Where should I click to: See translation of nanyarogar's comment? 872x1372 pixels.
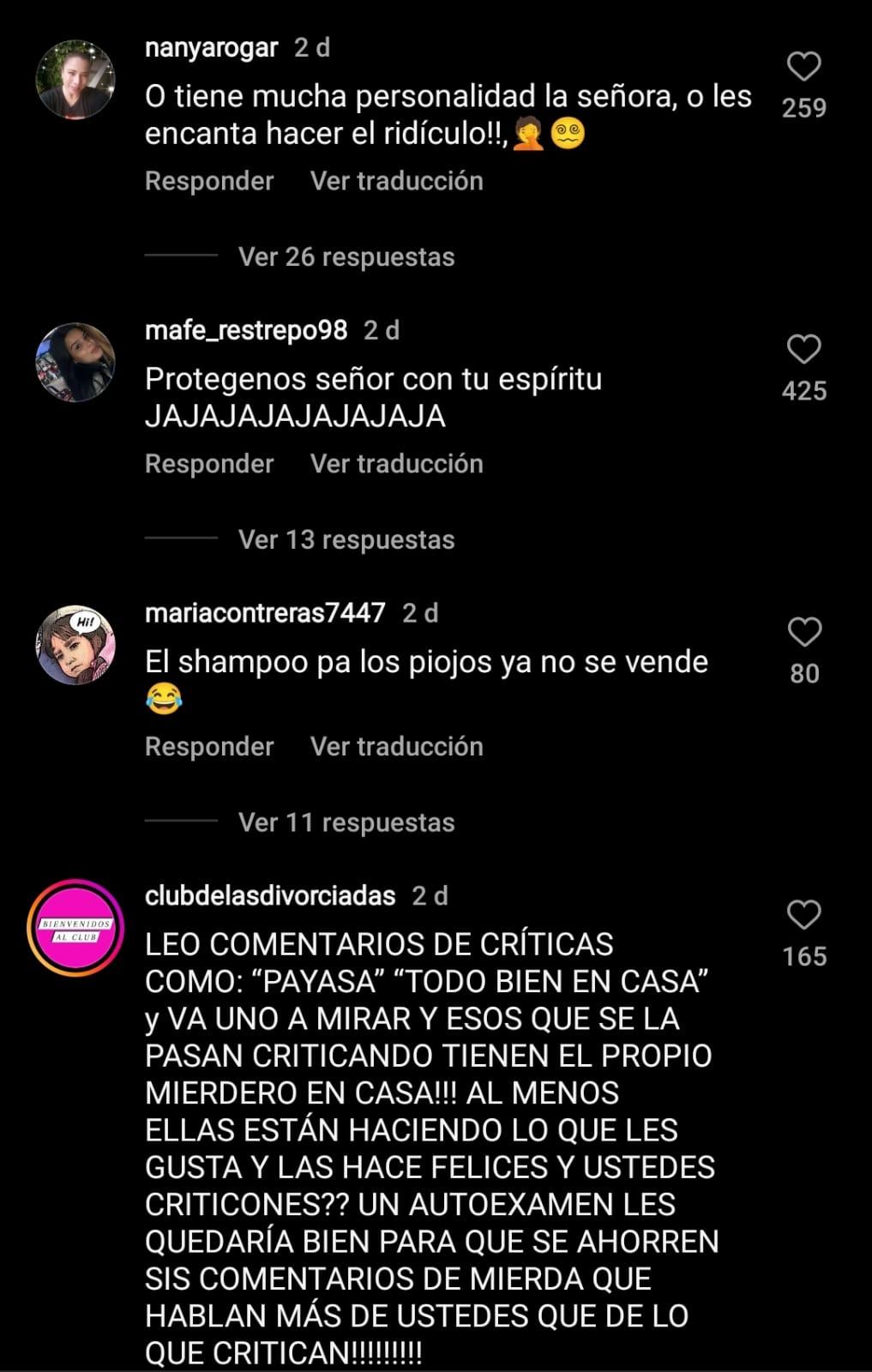pyautogui.click(x=396, y=181)
